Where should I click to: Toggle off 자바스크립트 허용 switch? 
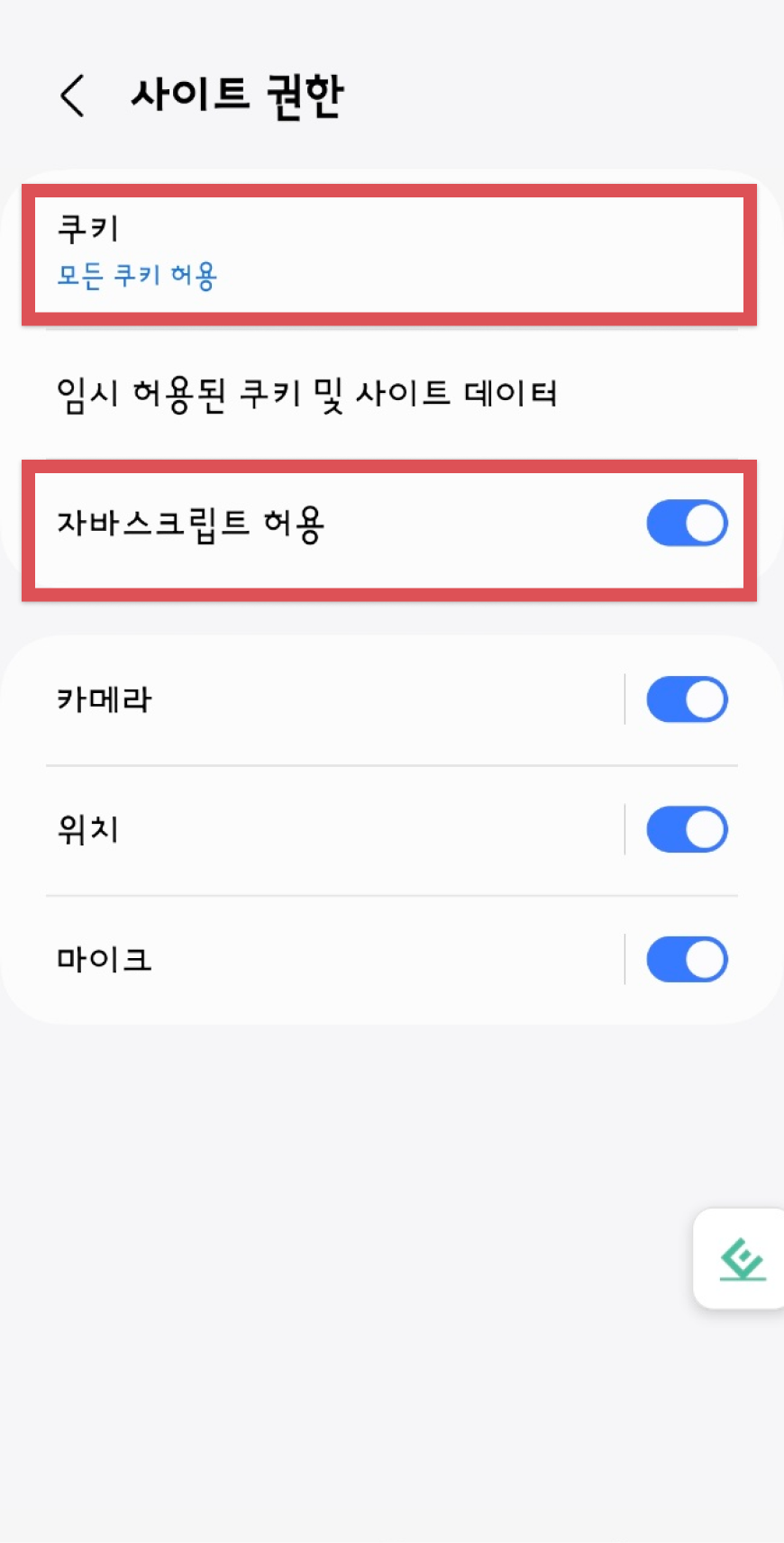687,524
